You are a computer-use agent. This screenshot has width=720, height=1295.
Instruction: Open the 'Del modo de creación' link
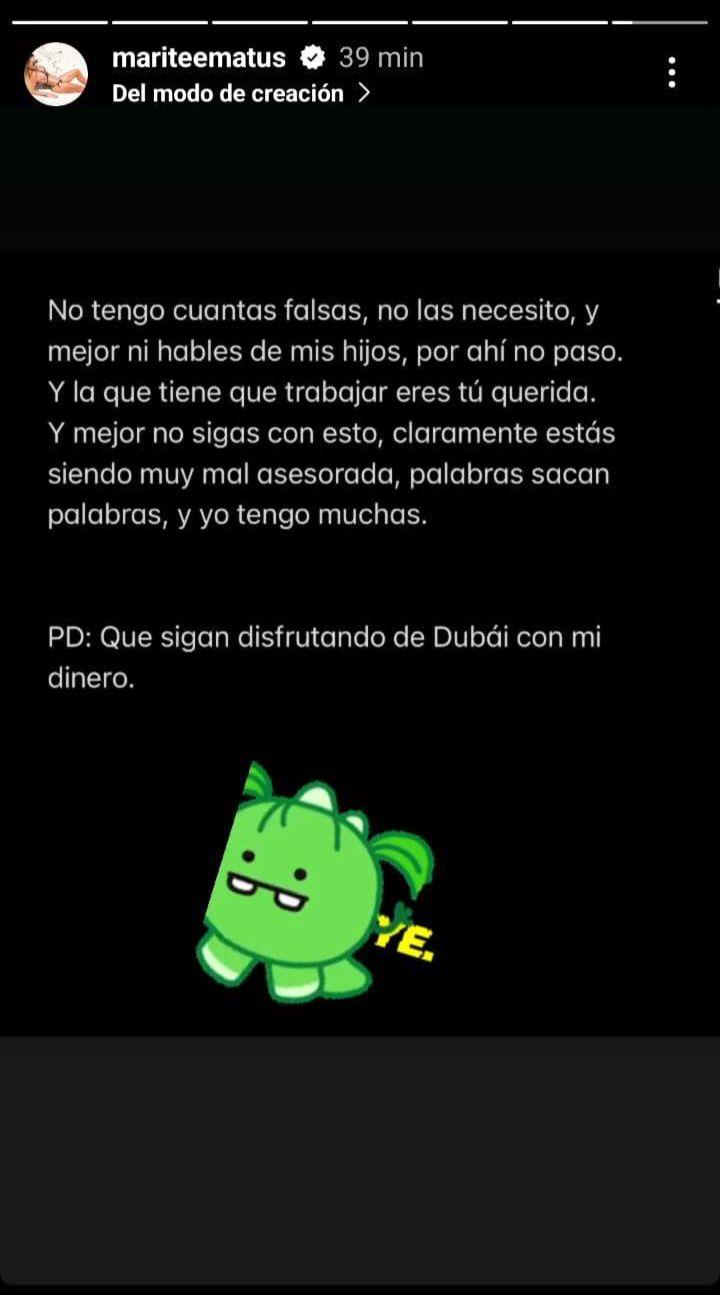pos(241,94)
